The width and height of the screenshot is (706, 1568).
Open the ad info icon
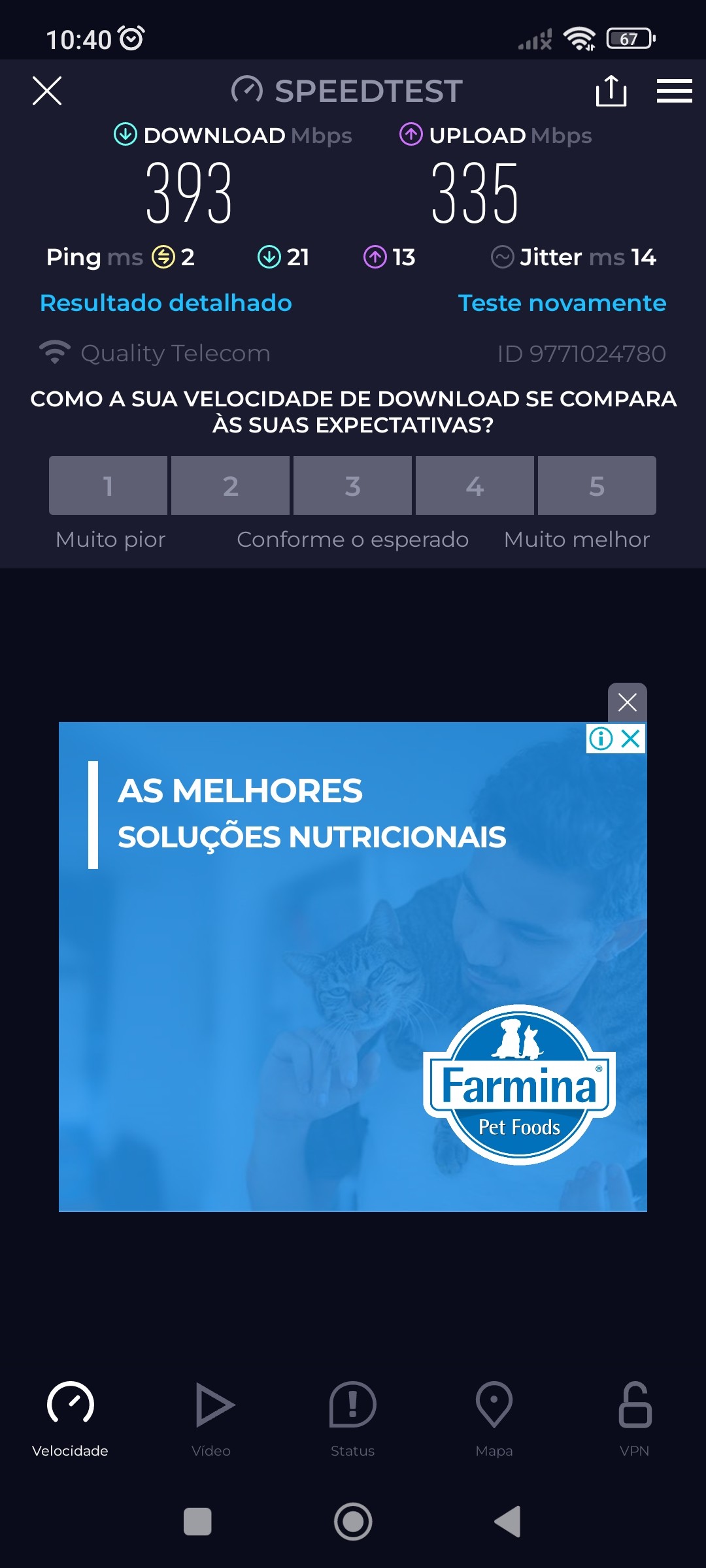tap(601, 739)
